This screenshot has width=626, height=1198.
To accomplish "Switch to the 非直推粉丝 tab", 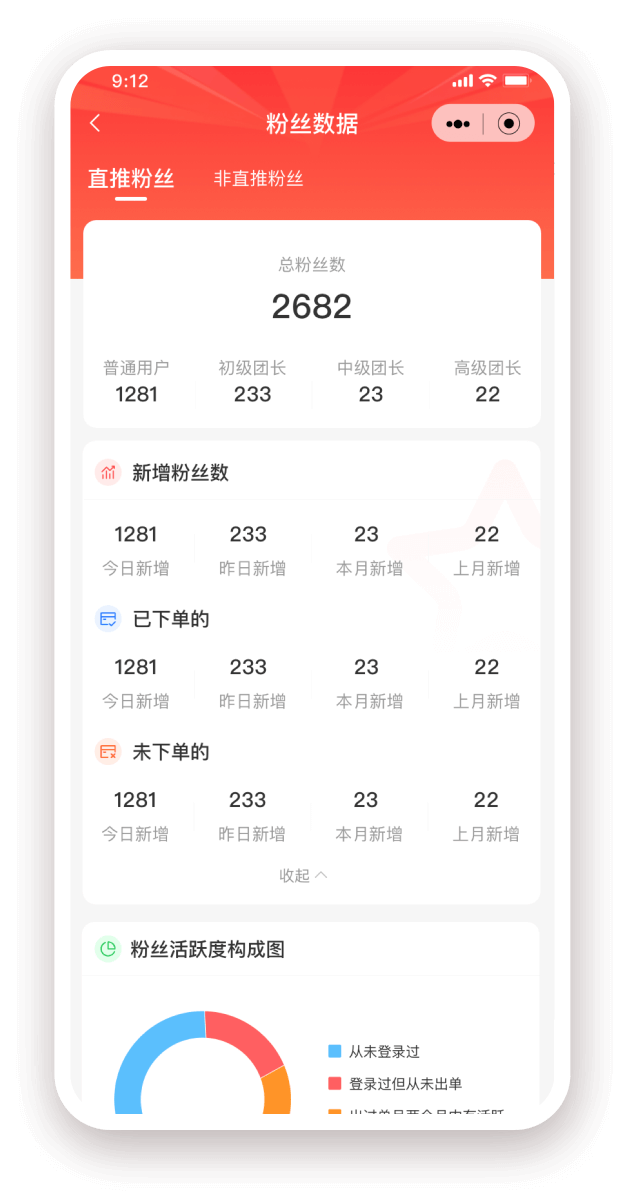I will 258,179.
